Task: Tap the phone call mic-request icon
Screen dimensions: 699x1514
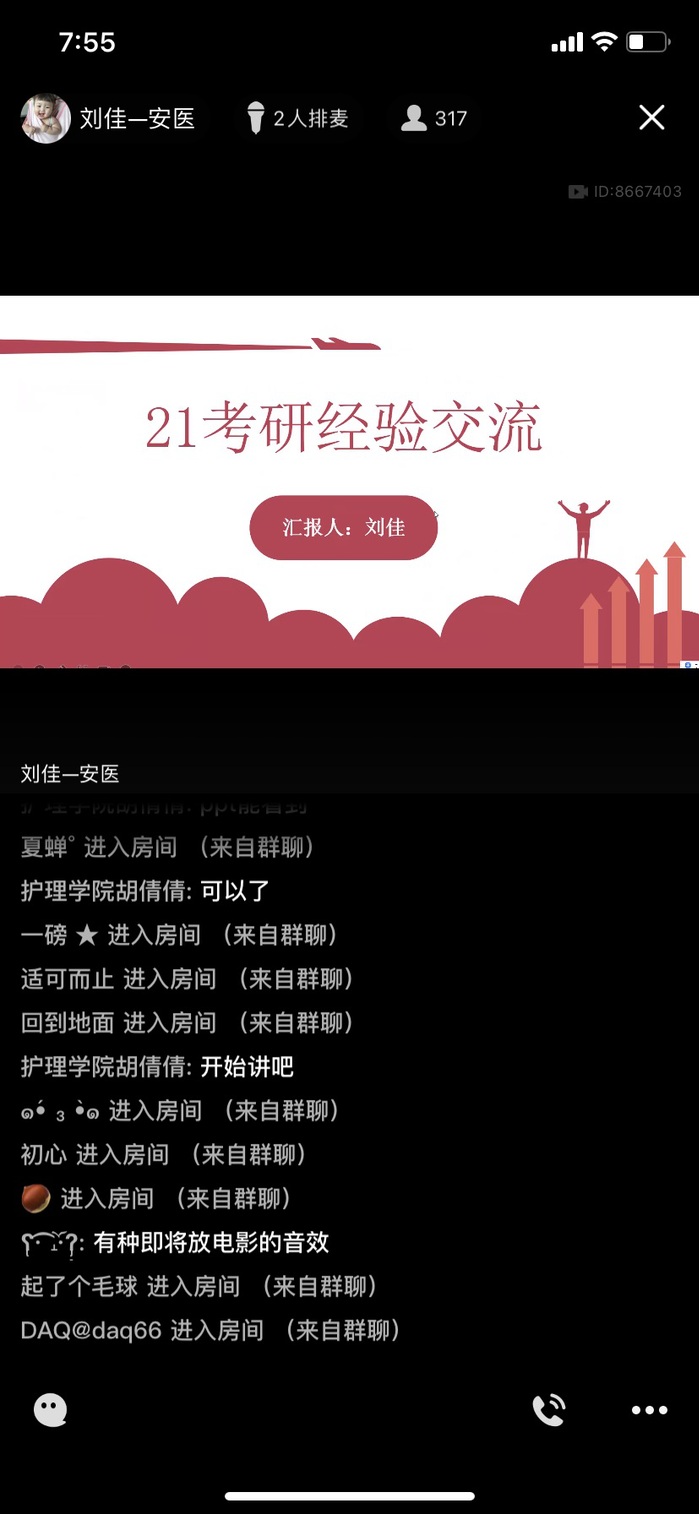Action: pos(549,1410)
